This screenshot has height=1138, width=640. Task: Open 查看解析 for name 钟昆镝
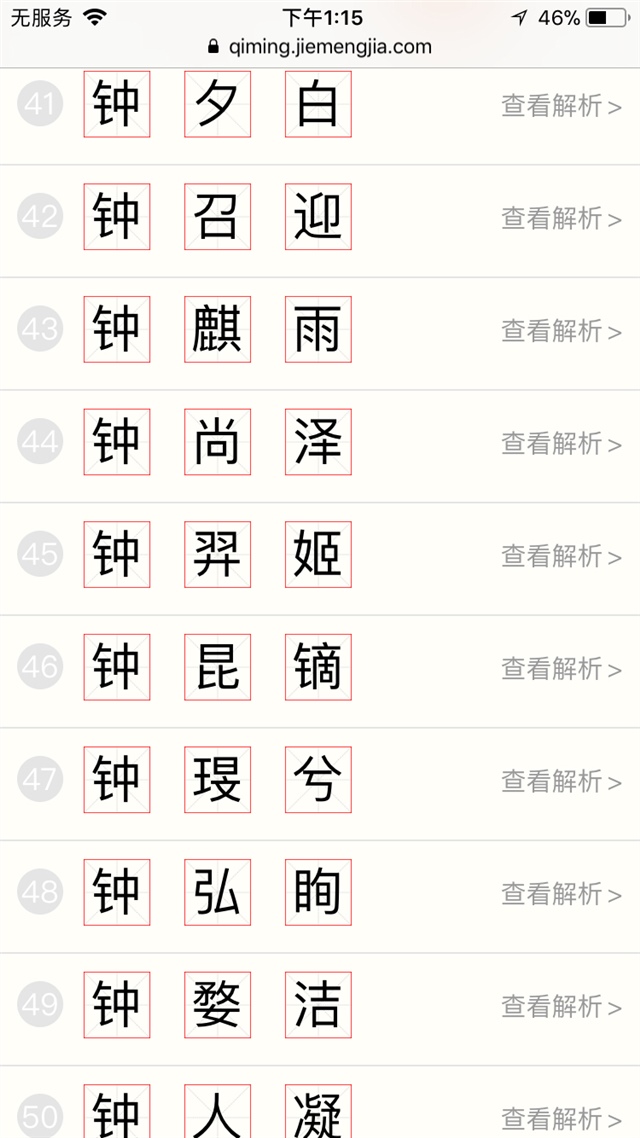click(x=560, y=668)
